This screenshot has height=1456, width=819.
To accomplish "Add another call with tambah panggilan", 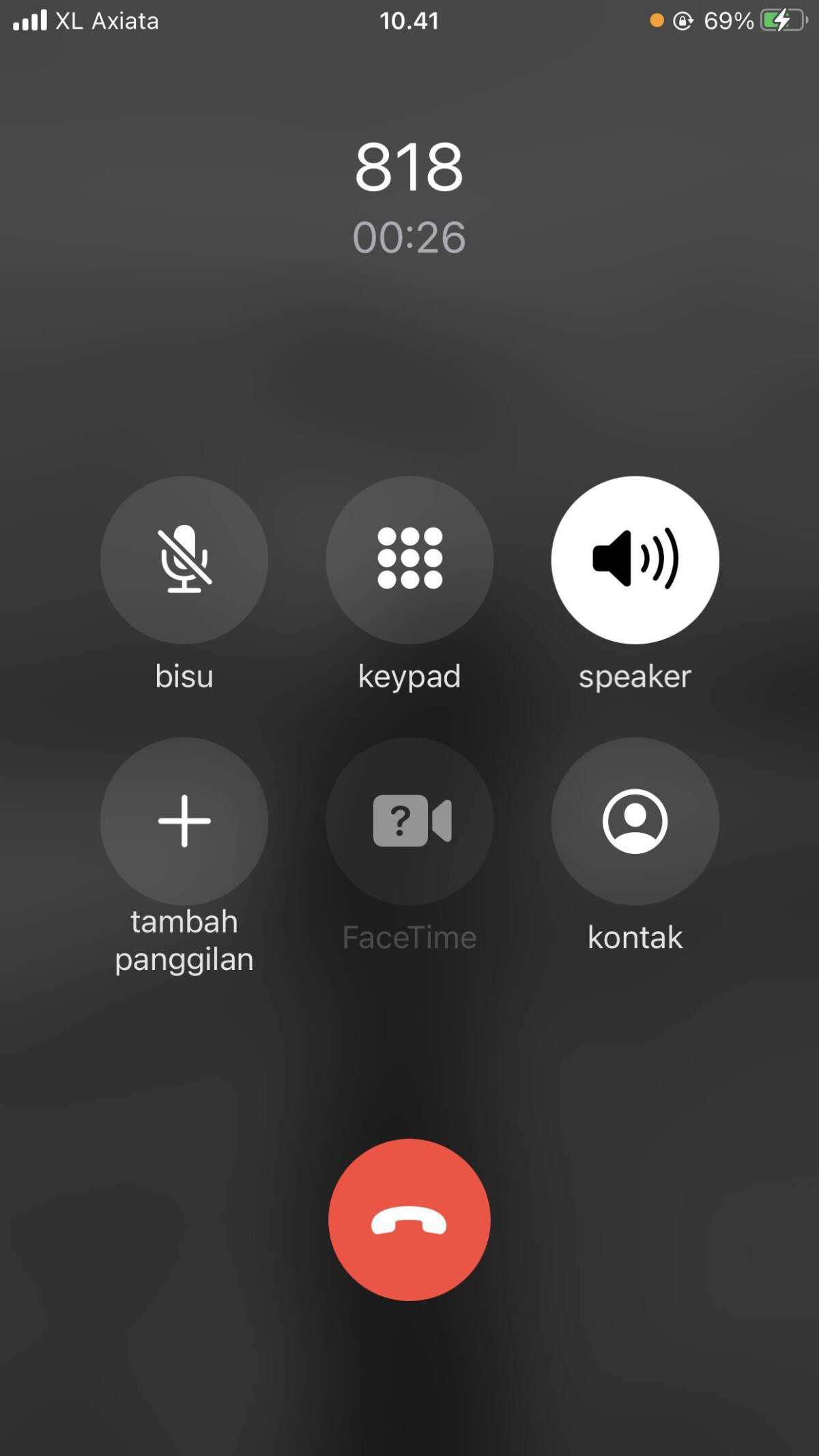I will click(184, 820).
